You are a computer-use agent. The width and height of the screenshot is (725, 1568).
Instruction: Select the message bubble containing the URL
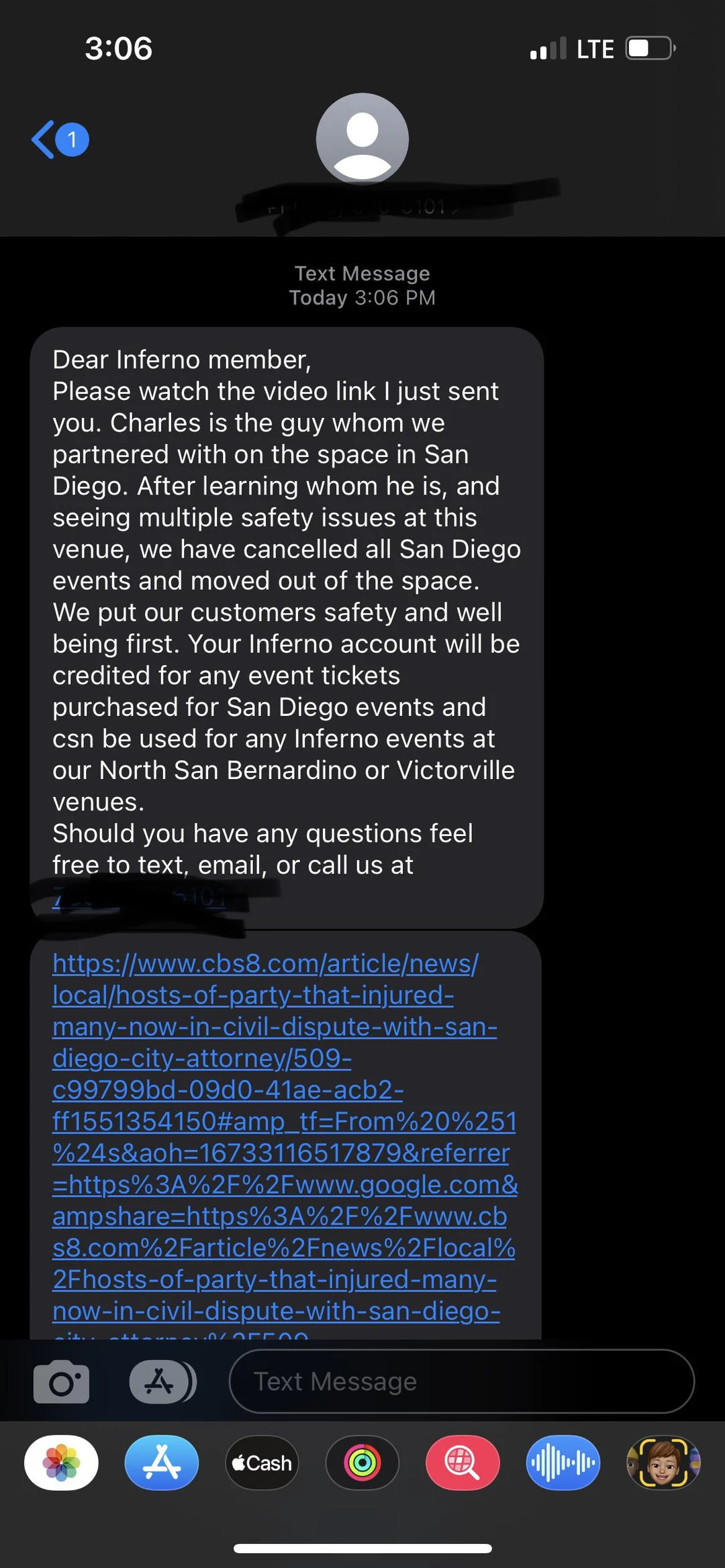282,1141
